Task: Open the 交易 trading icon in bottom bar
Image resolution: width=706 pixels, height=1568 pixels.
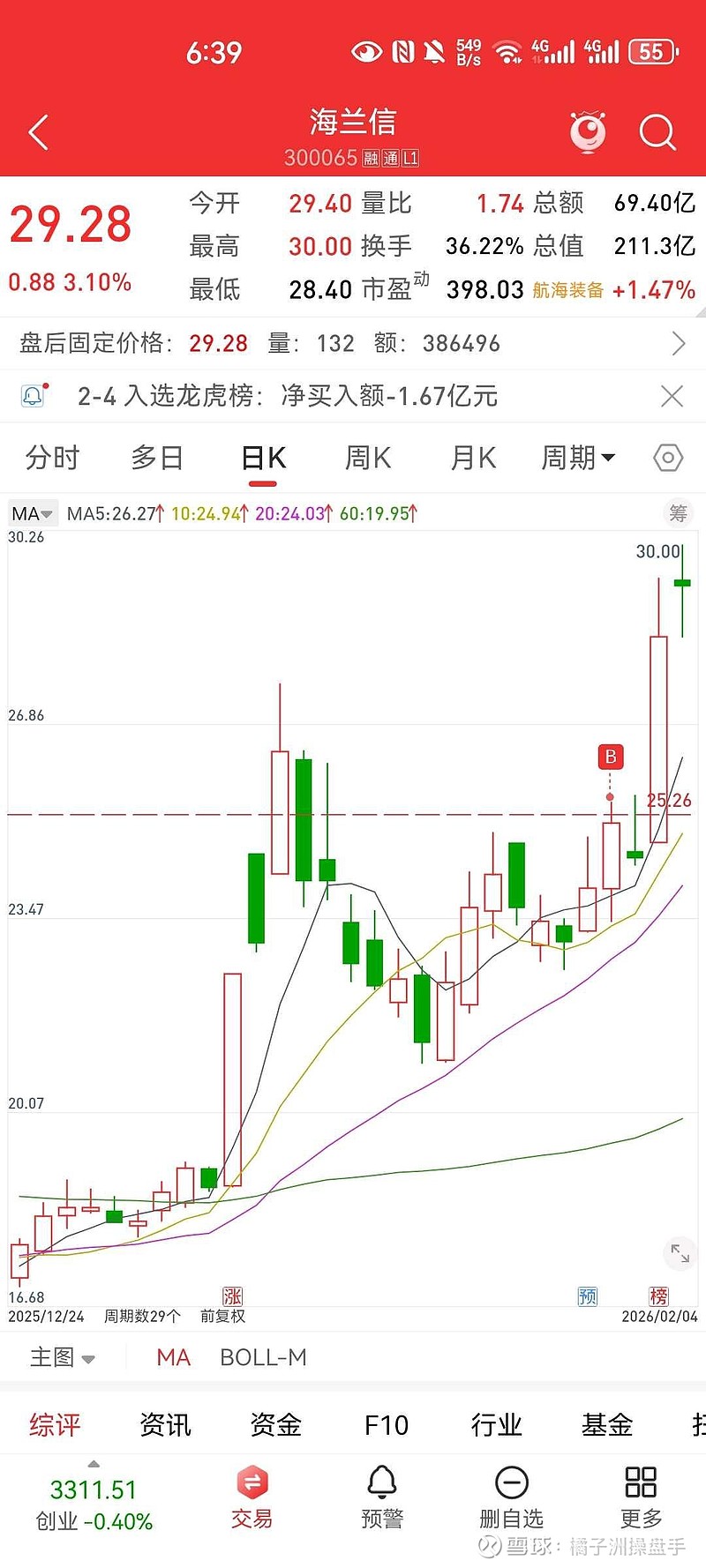Action: click(252, 1490)
